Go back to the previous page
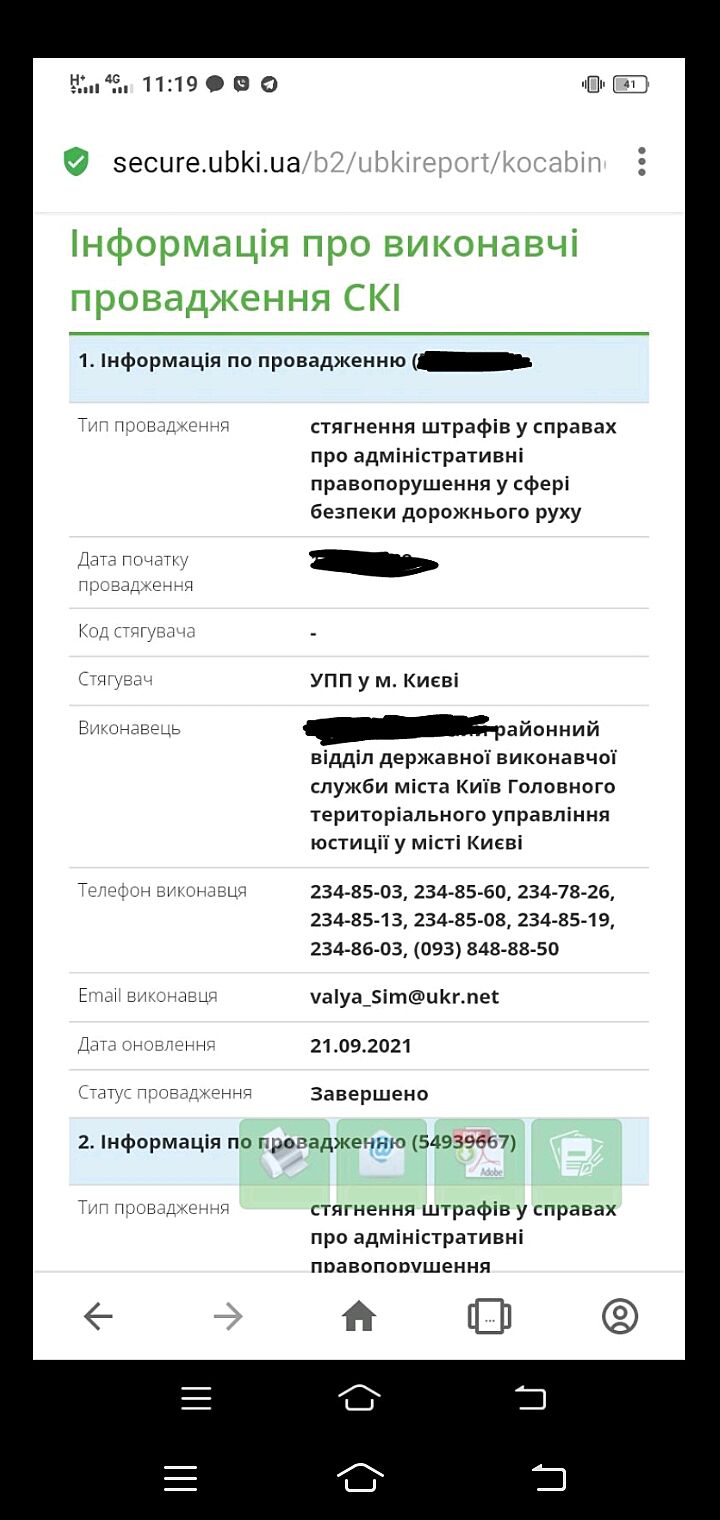720x1520 pixels. pos(98,1317)
